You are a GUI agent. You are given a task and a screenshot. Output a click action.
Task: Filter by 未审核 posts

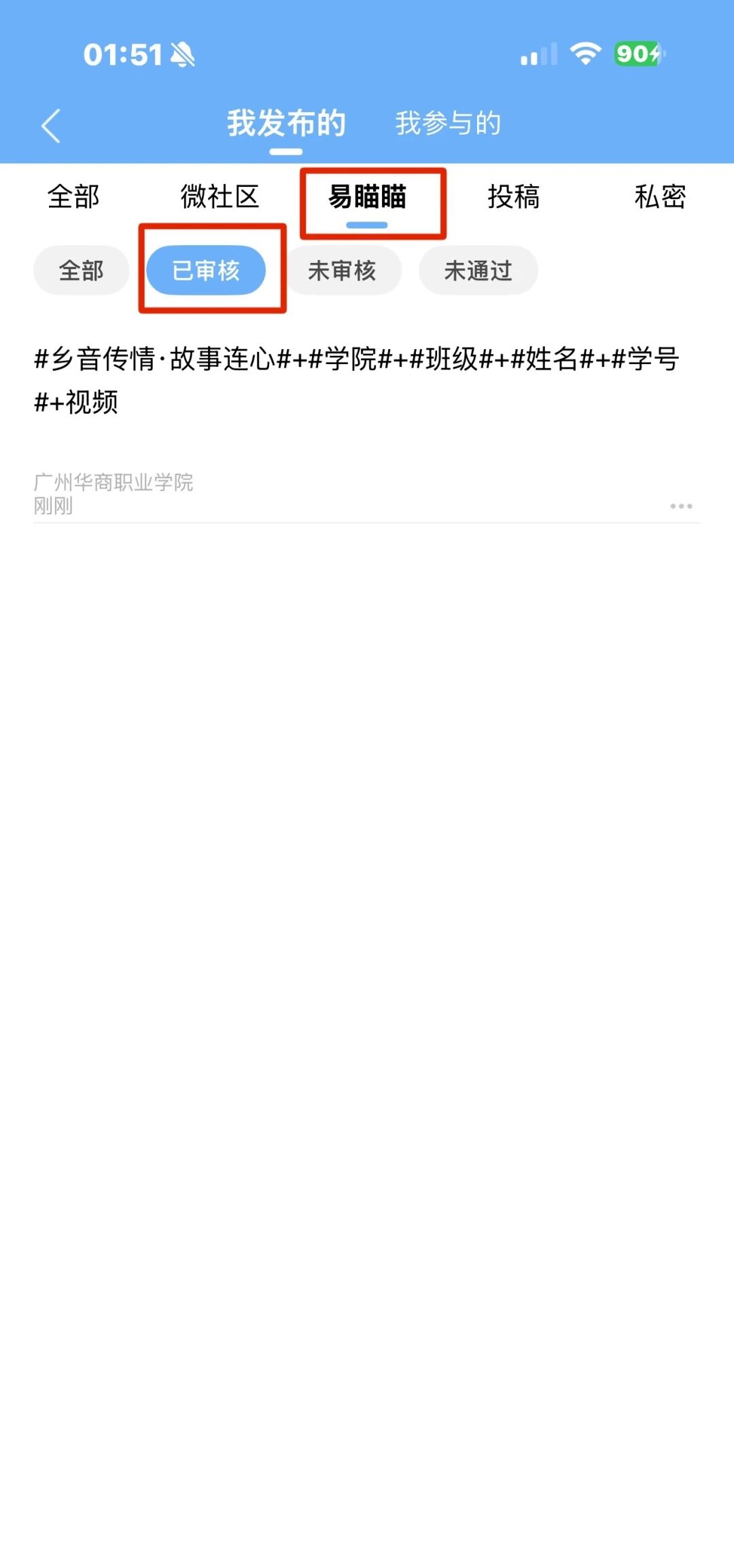(x=342, y=270)
